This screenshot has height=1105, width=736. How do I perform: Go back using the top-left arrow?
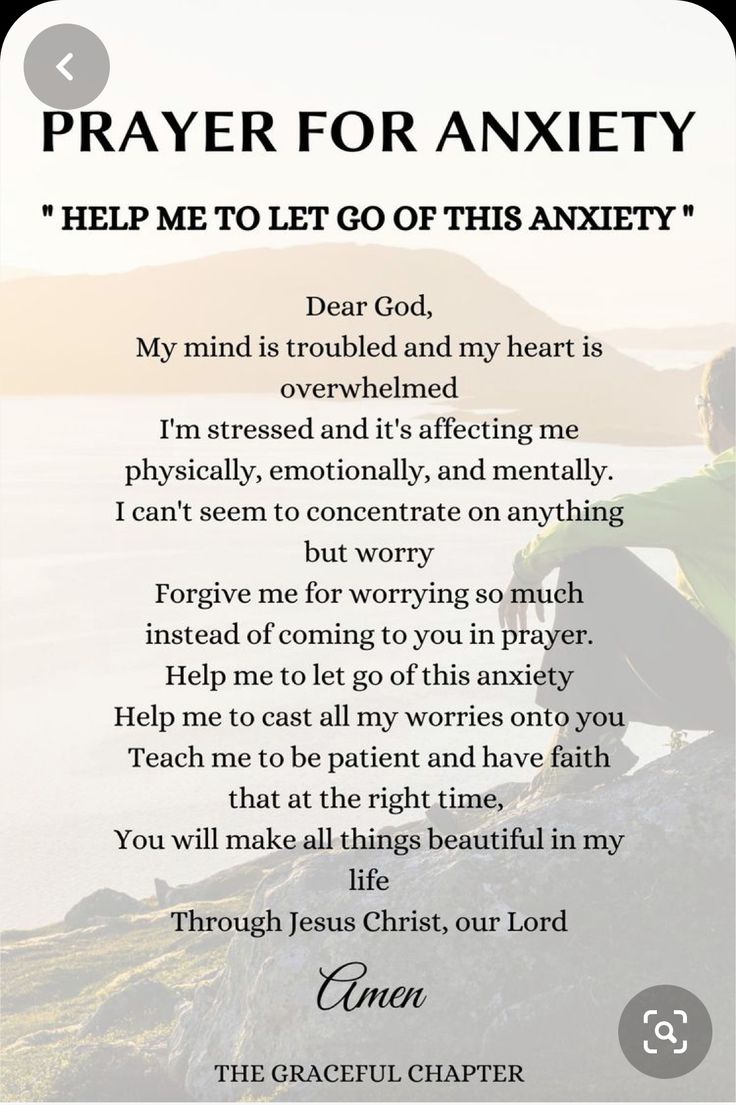[66, 67]
